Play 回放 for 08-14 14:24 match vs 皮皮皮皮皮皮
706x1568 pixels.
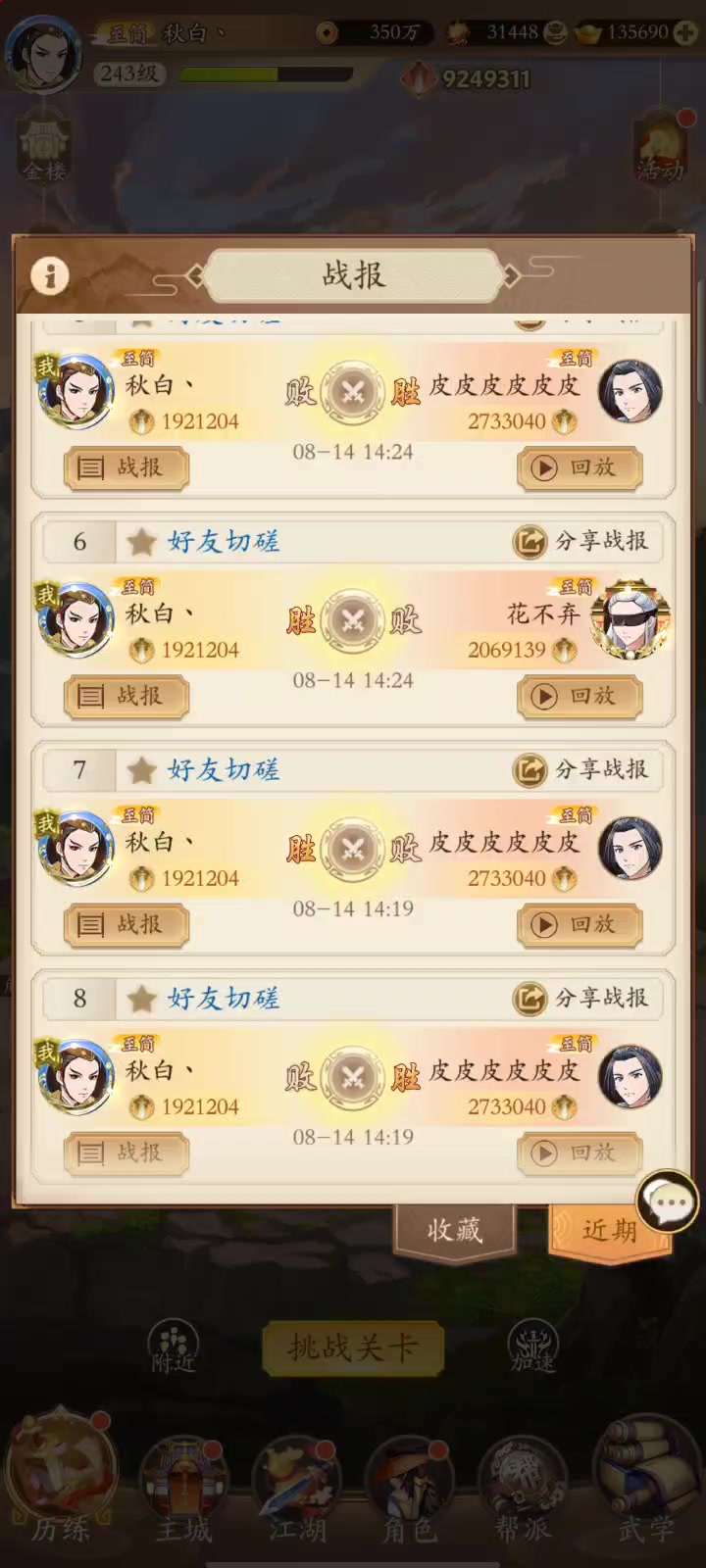pos(580,467)
